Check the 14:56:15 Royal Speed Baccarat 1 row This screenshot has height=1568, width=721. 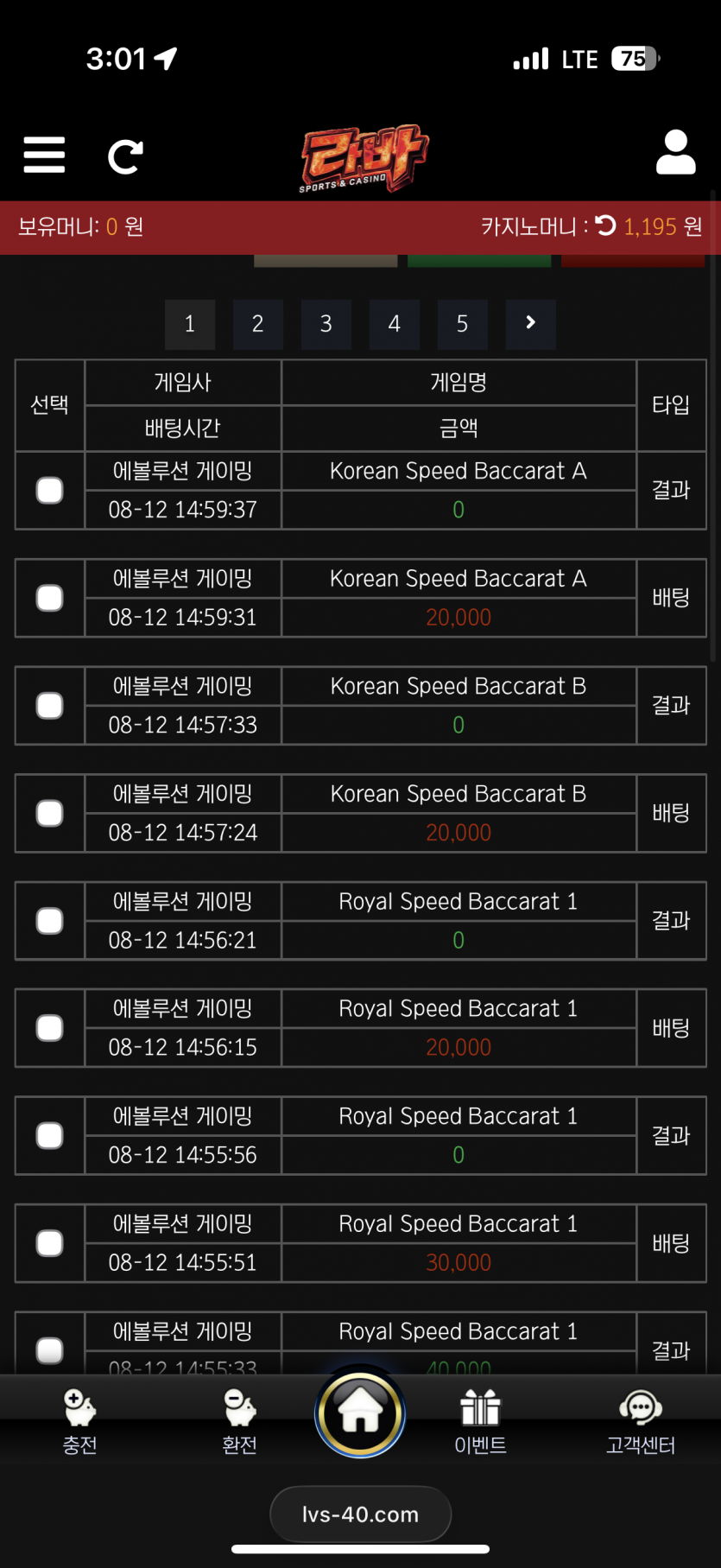tap(49, 1028)
